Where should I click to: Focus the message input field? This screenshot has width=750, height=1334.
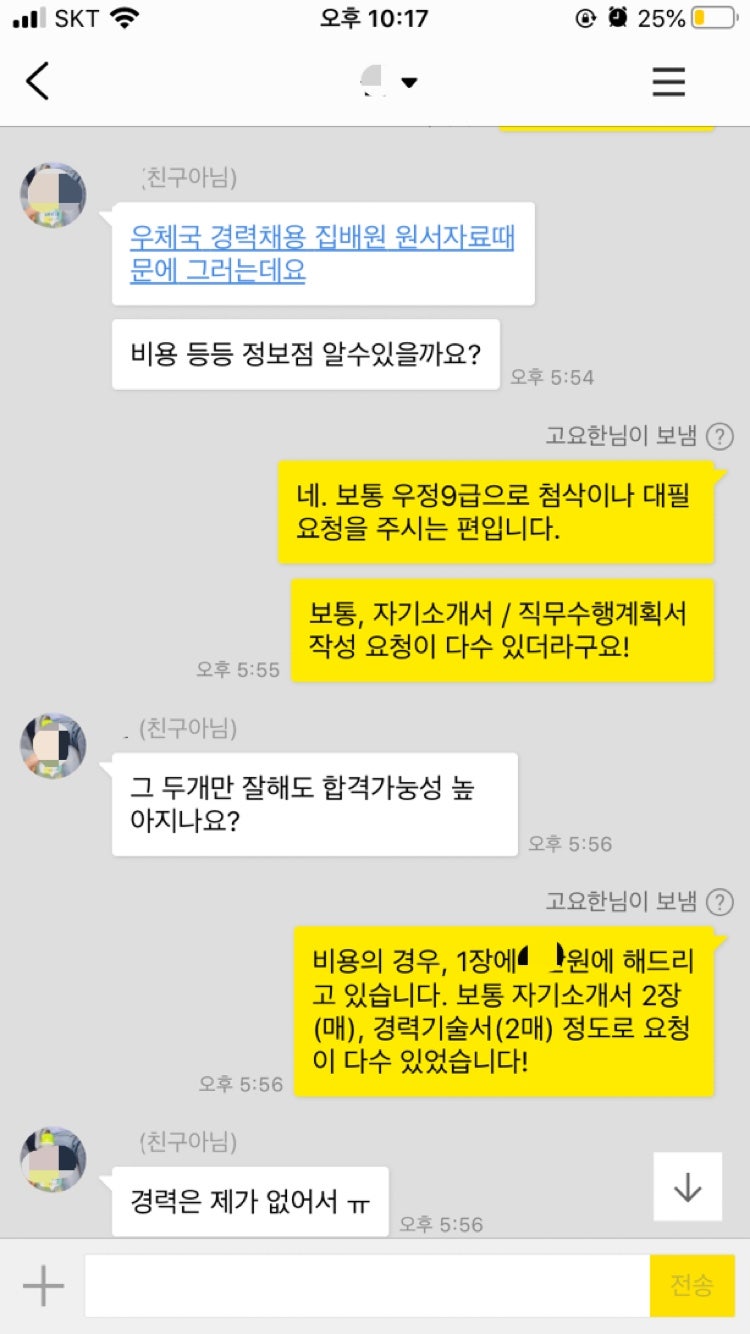366,1286
